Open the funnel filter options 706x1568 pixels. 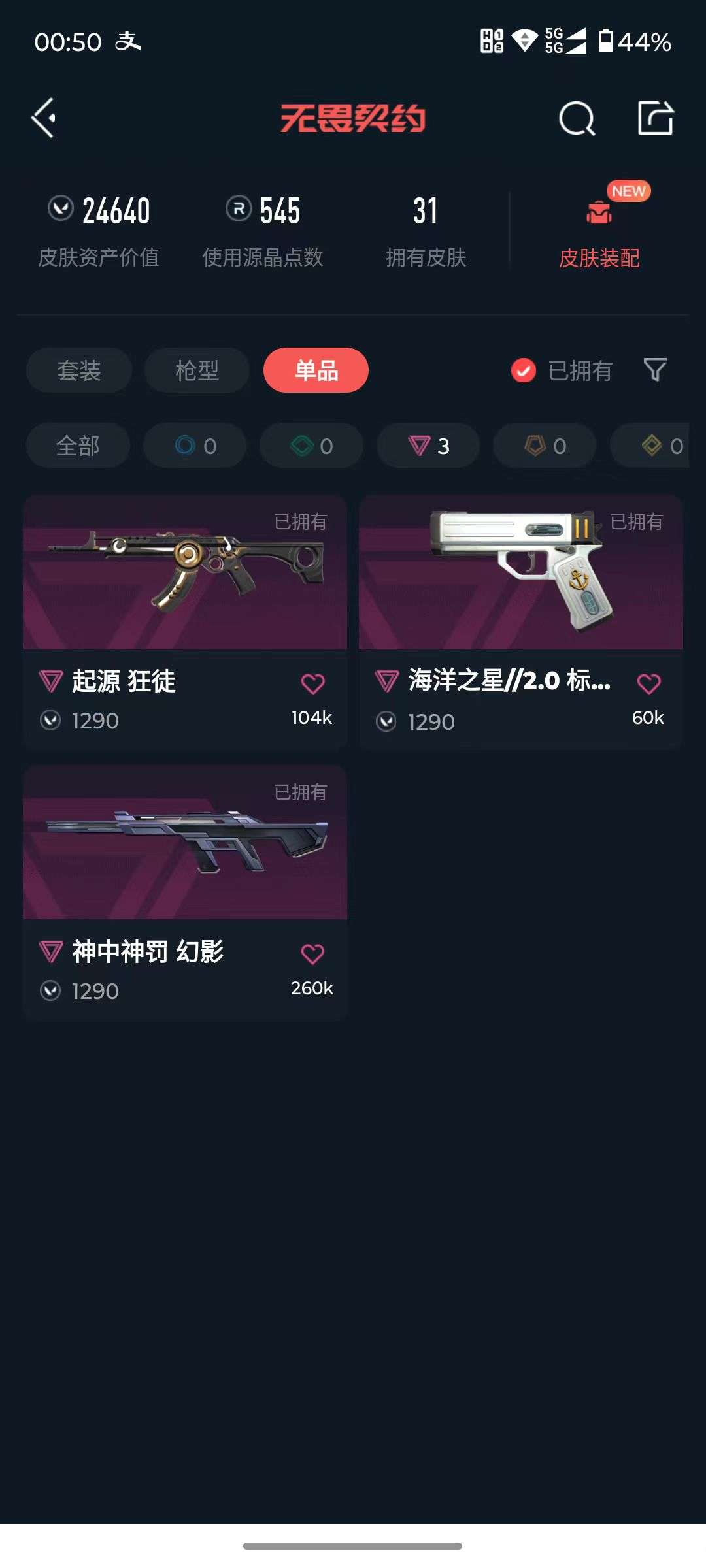(x=654, y=370)
